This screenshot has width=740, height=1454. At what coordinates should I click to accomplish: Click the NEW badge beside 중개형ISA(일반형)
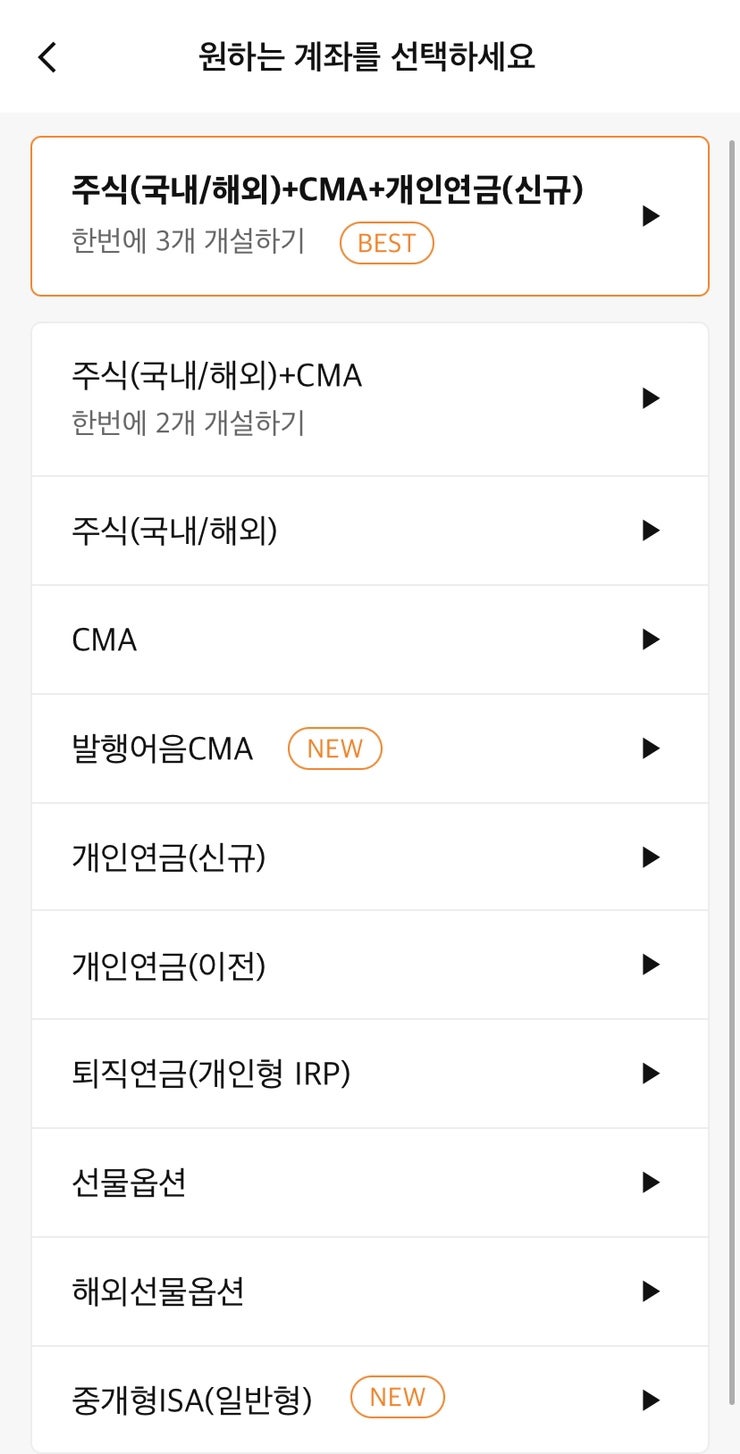[x=397, y=1396]
